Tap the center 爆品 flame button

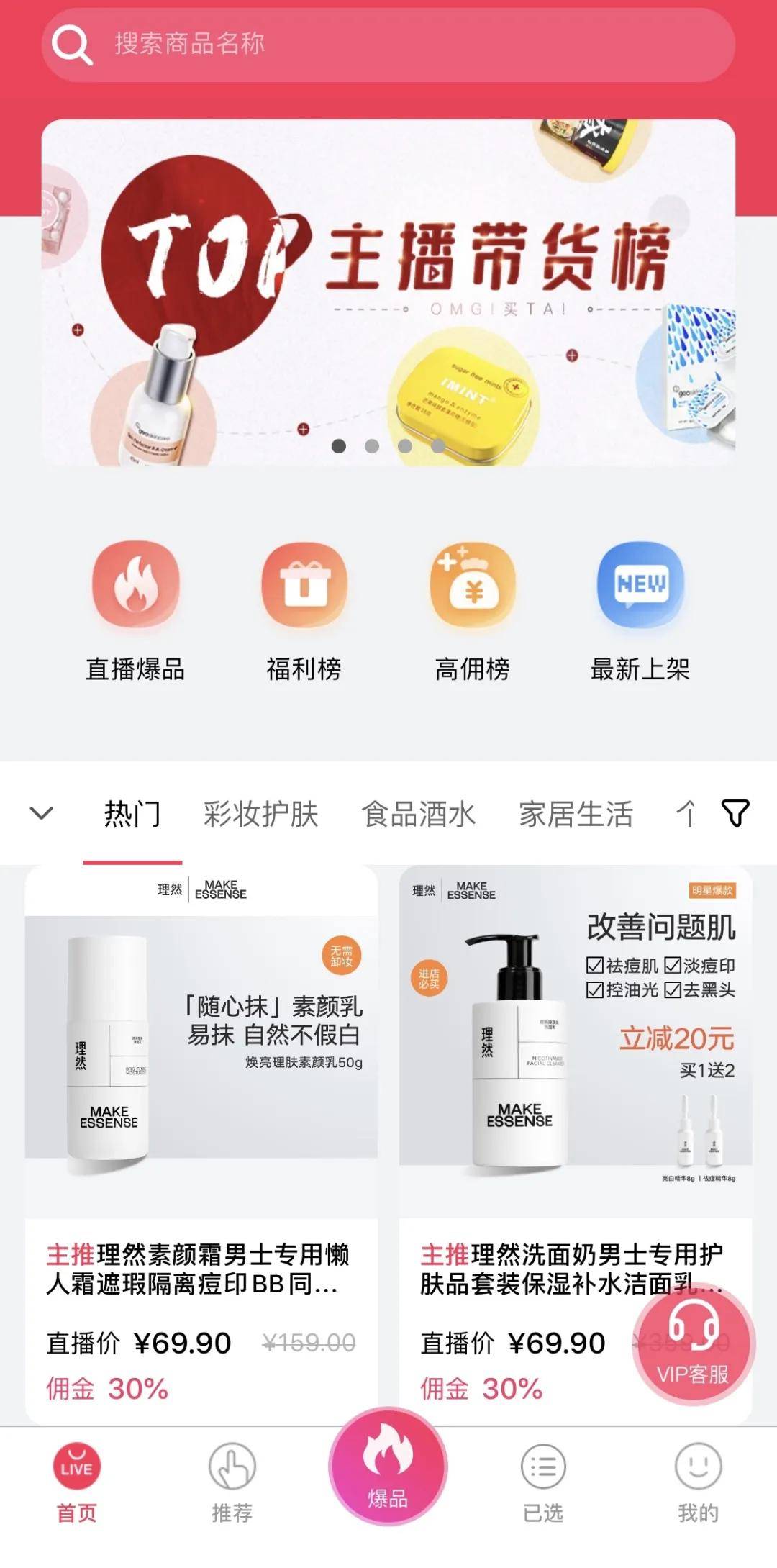(388, 1467)
